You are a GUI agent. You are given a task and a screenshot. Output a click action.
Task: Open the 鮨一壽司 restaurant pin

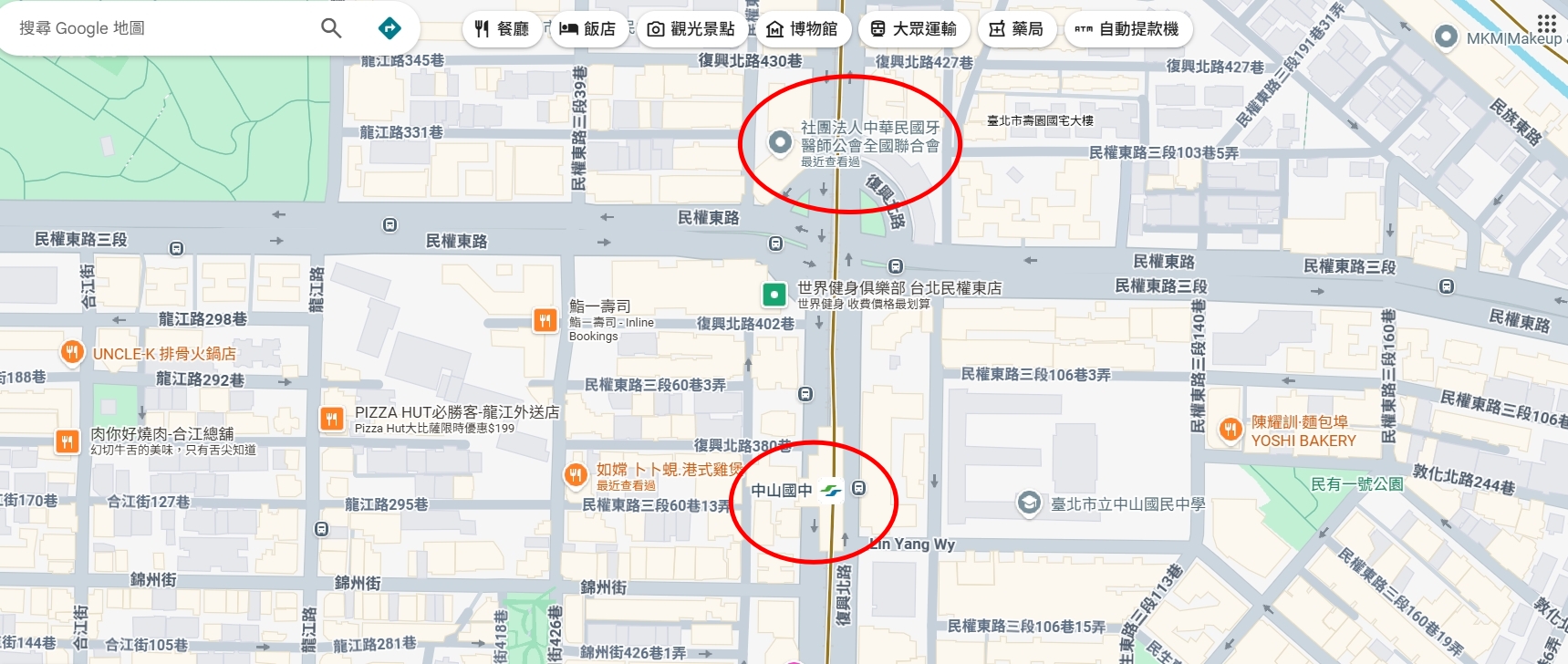545,319
